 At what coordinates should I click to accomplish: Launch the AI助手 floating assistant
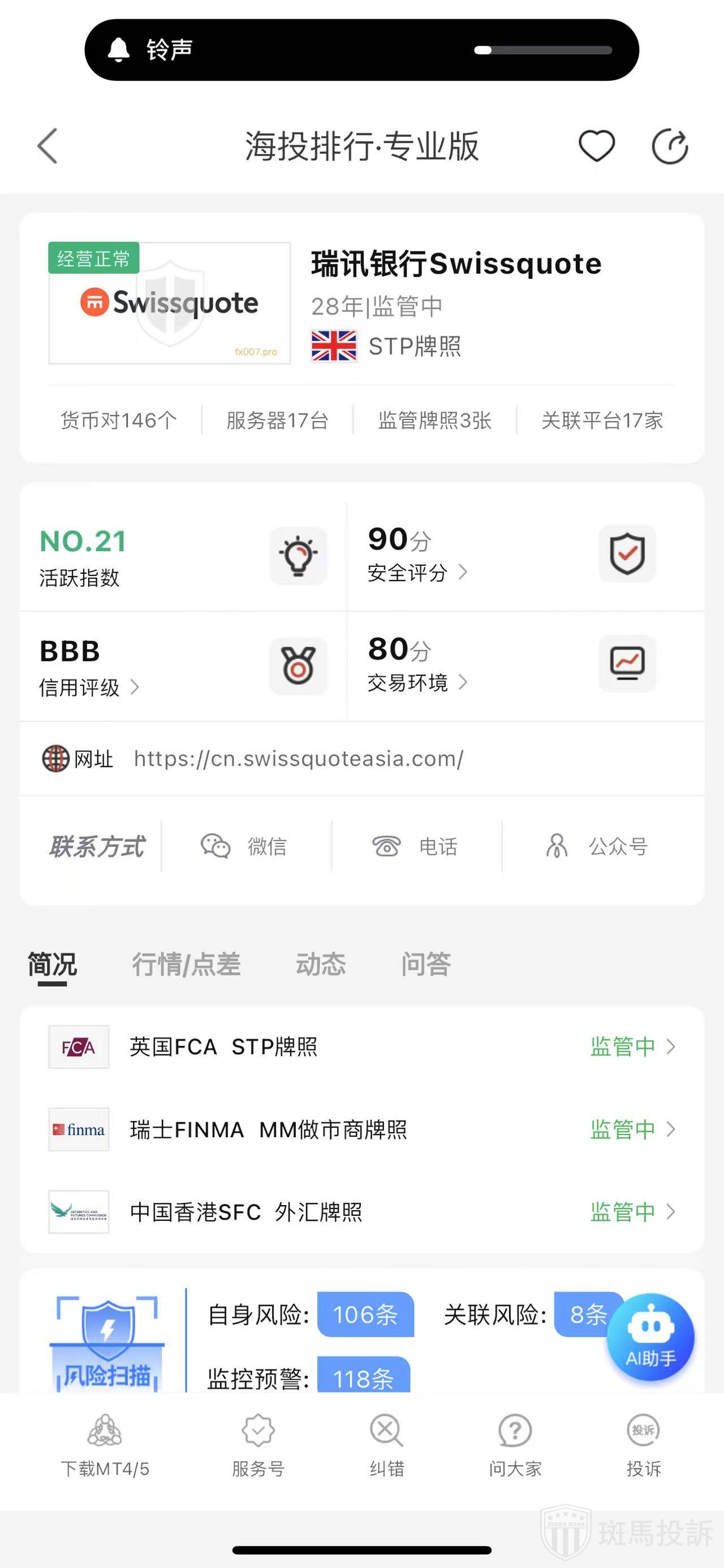click(650, 1336)
